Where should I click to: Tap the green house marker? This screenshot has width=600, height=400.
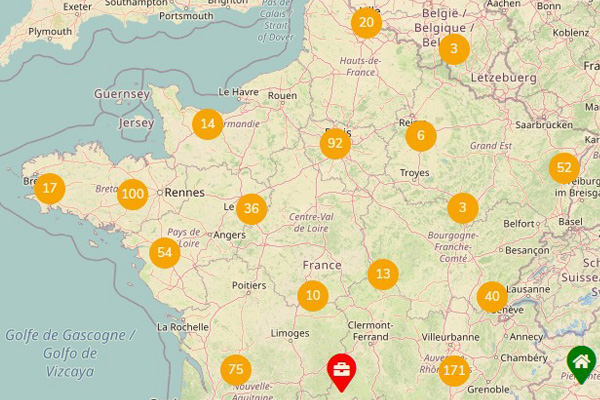click(x=580, y=362)
